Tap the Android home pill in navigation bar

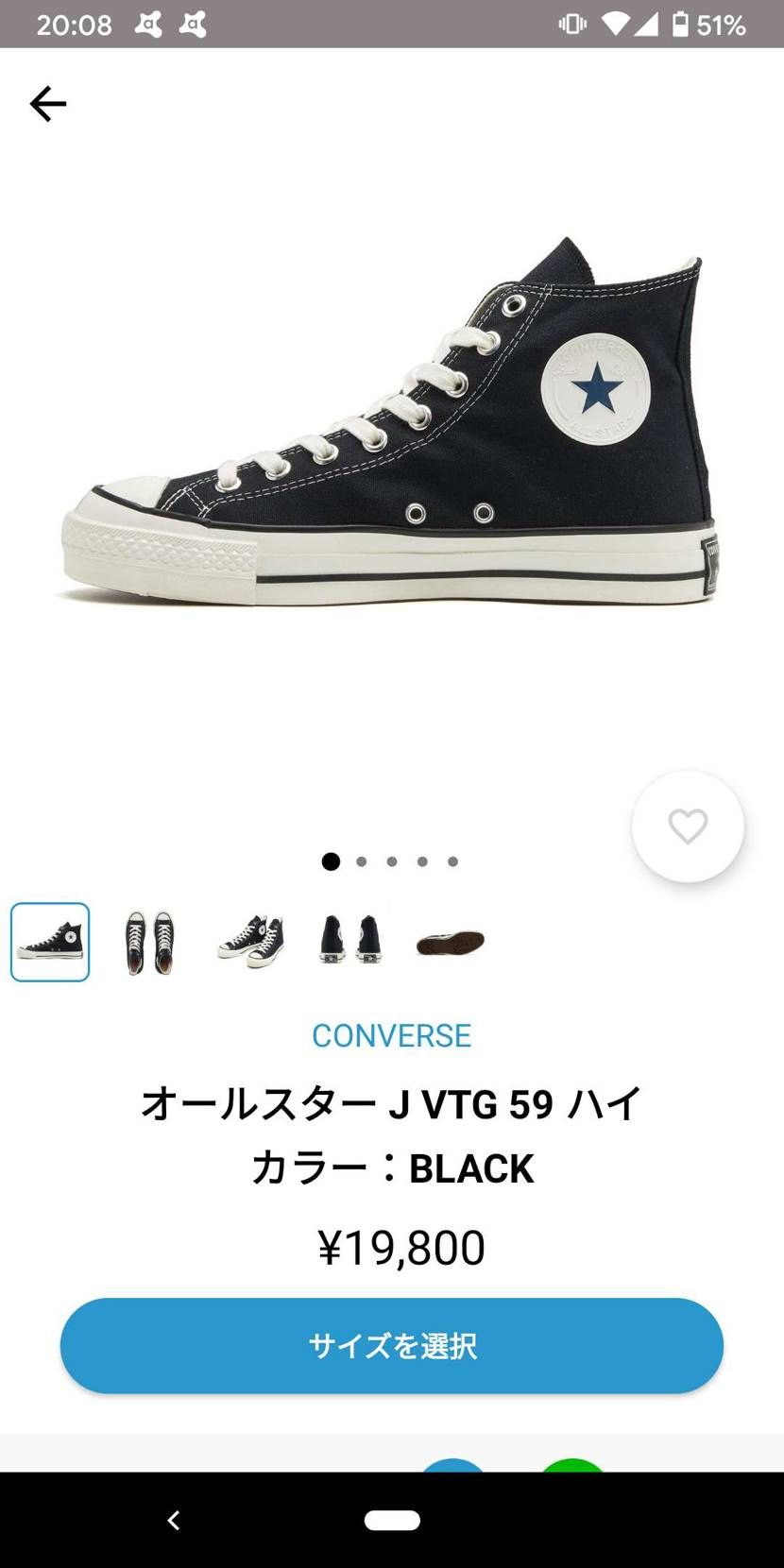[x=392, y=1519]
